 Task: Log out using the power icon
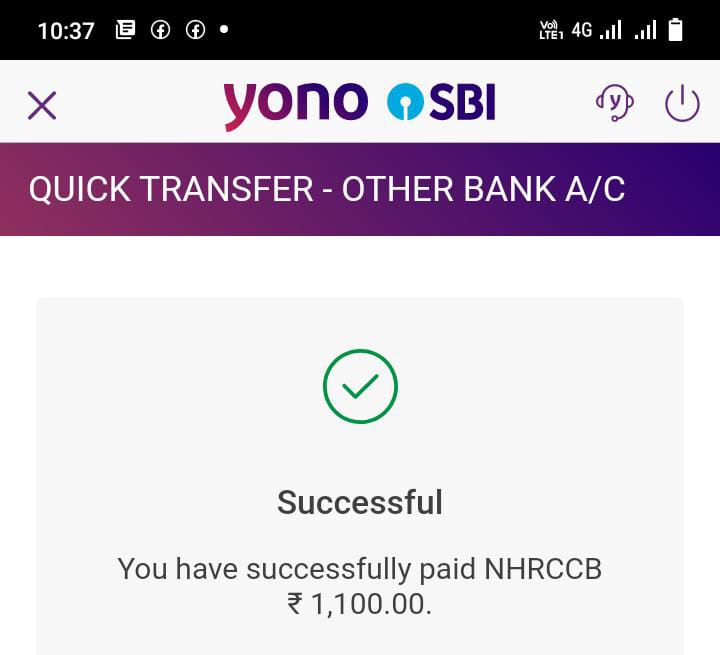(x=682, y=103)
